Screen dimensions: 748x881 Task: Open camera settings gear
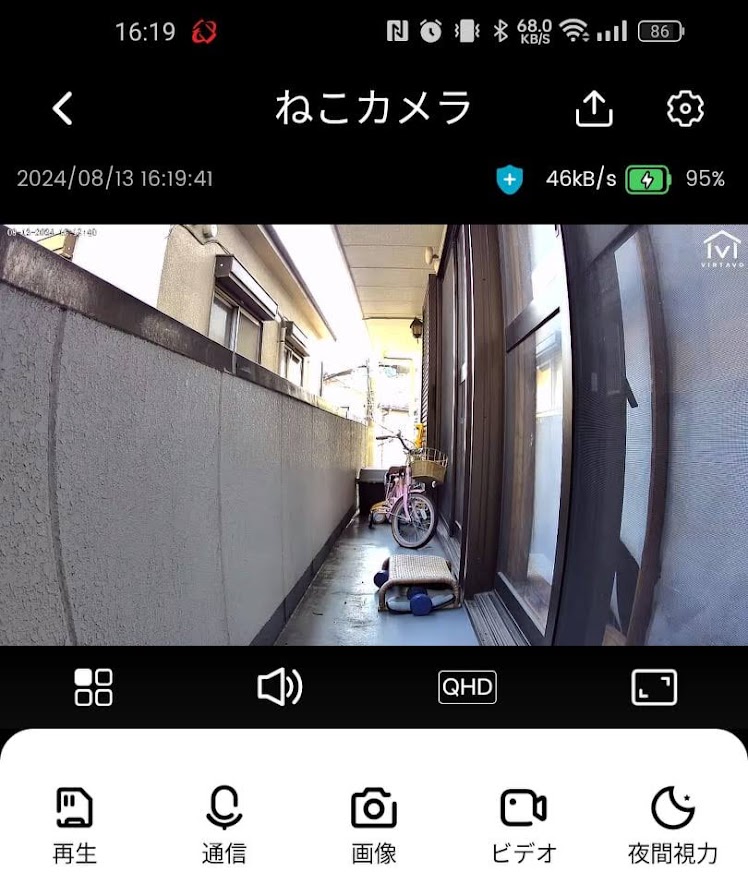pos(685,108)
